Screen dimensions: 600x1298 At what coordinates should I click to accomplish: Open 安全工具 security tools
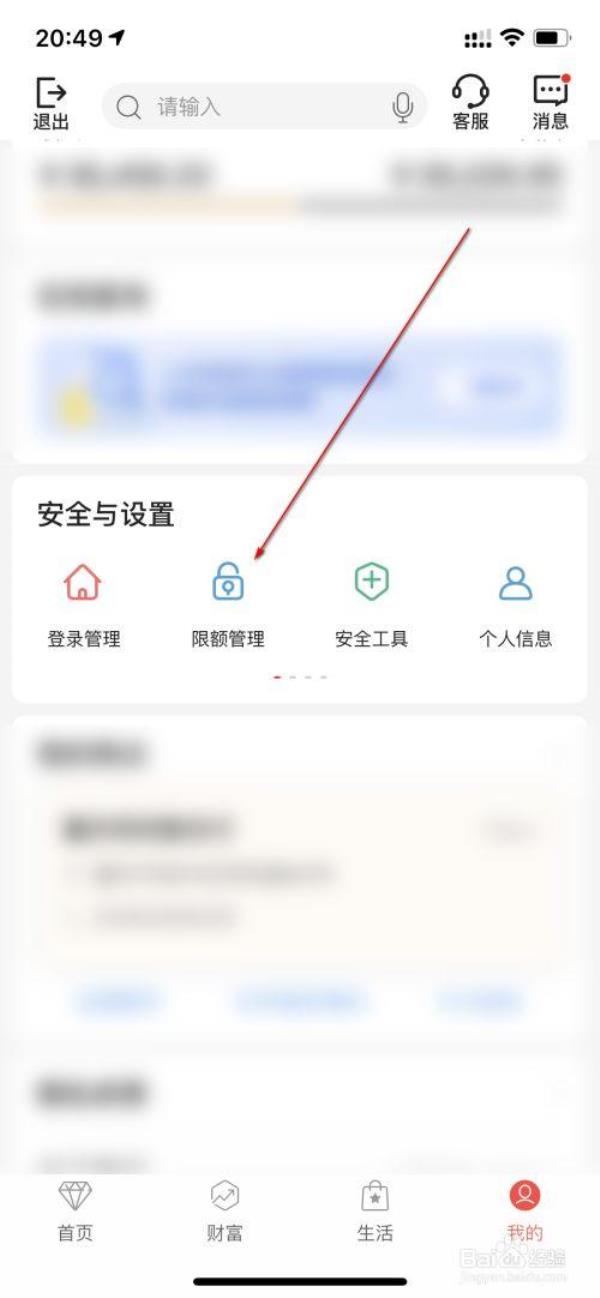(371, 603)
